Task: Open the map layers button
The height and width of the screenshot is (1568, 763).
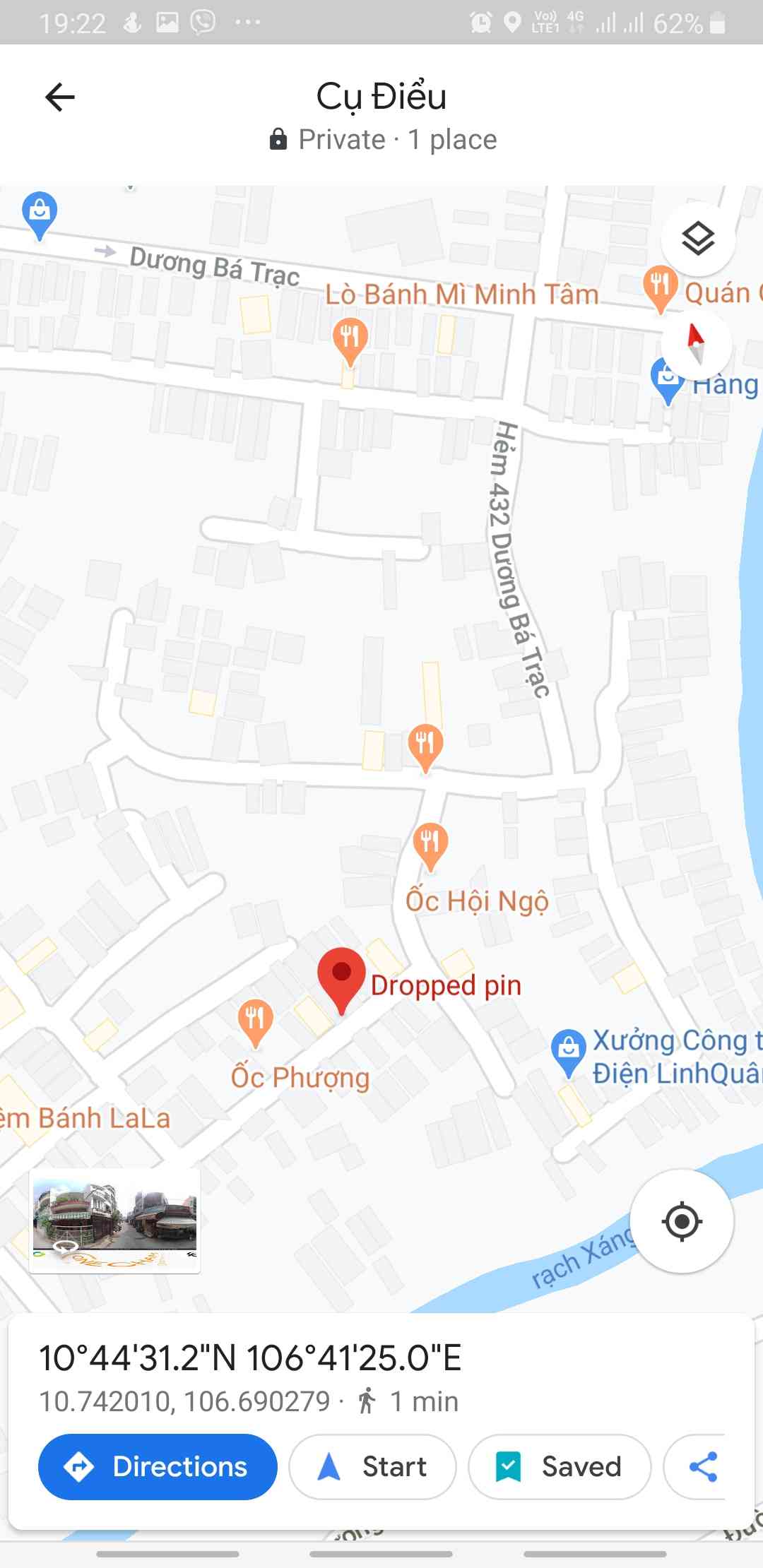Action: 698,239
